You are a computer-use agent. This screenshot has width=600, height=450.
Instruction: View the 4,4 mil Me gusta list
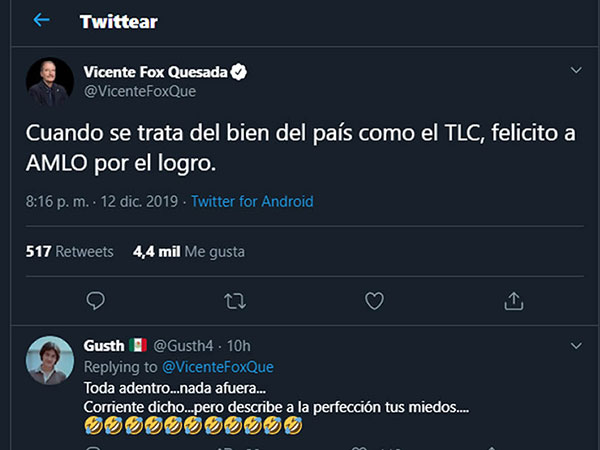click(188, 252)
